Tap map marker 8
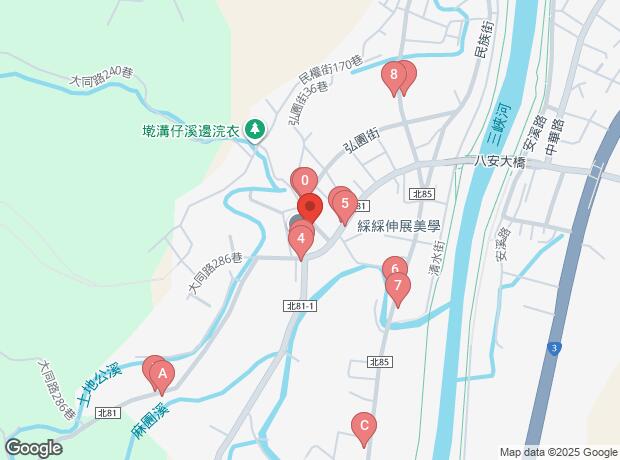The width and height of the screenshot is (620, 460). click(394, 75)
